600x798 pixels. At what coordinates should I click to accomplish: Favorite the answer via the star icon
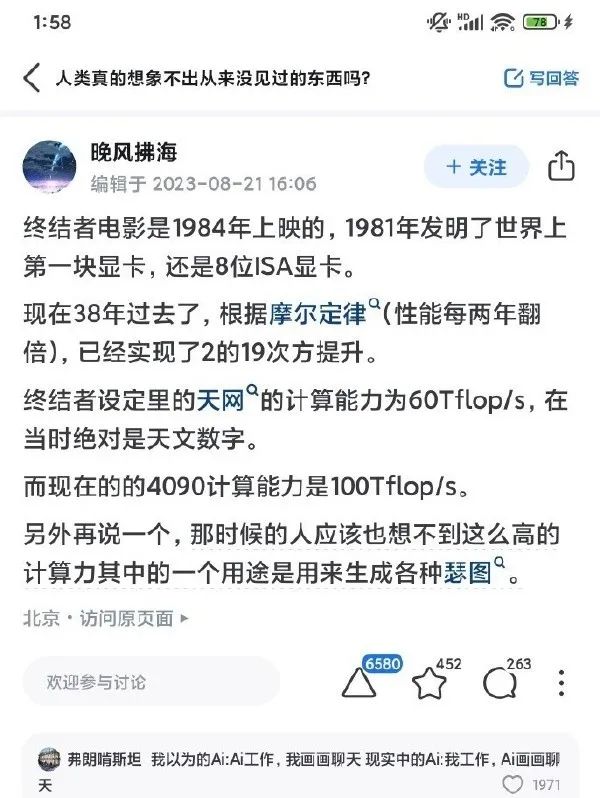pyautogui.click(x=429, y=682)
